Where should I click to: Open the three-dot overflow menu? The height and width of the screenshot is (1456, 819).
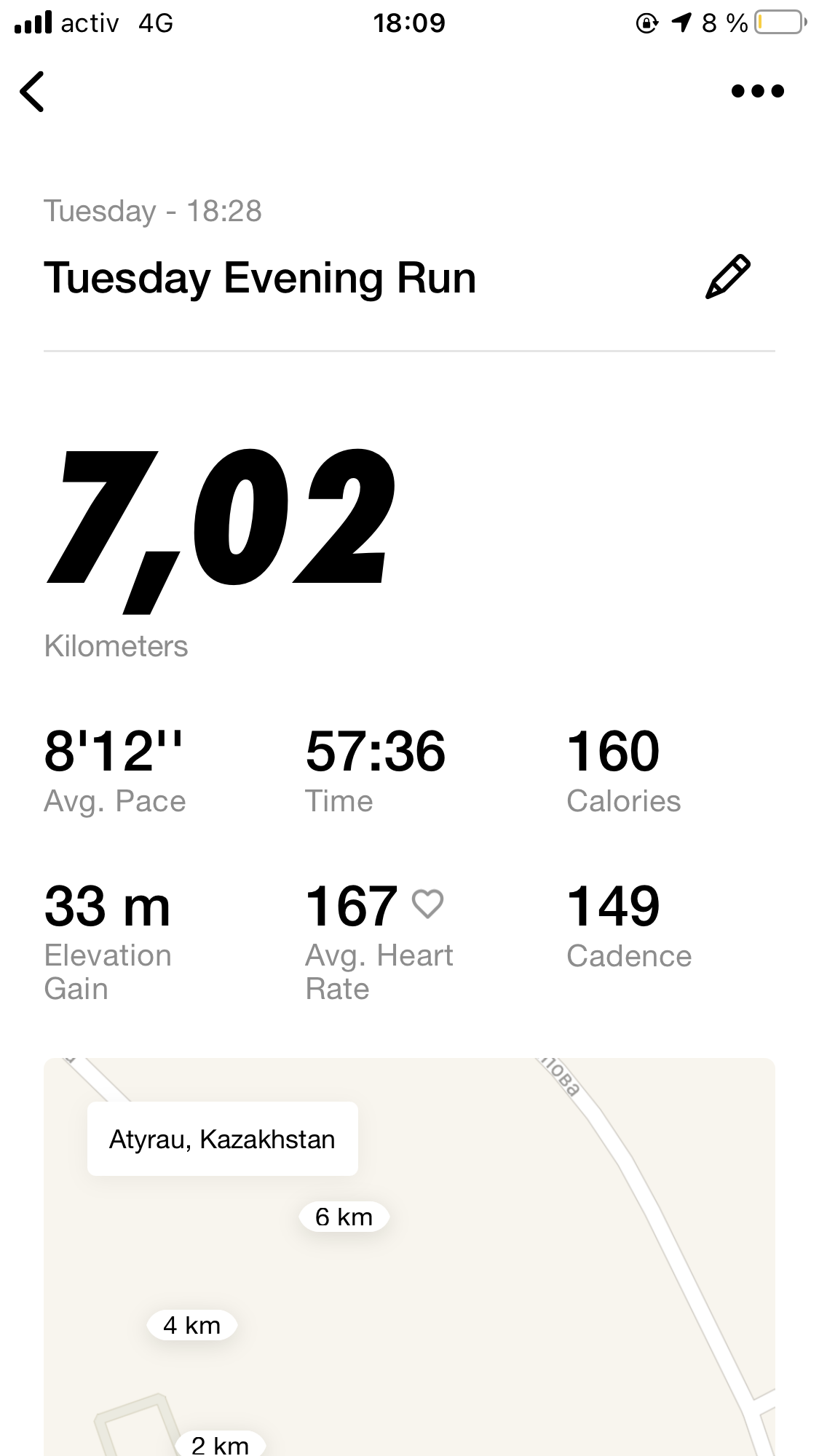click(757, 92)
